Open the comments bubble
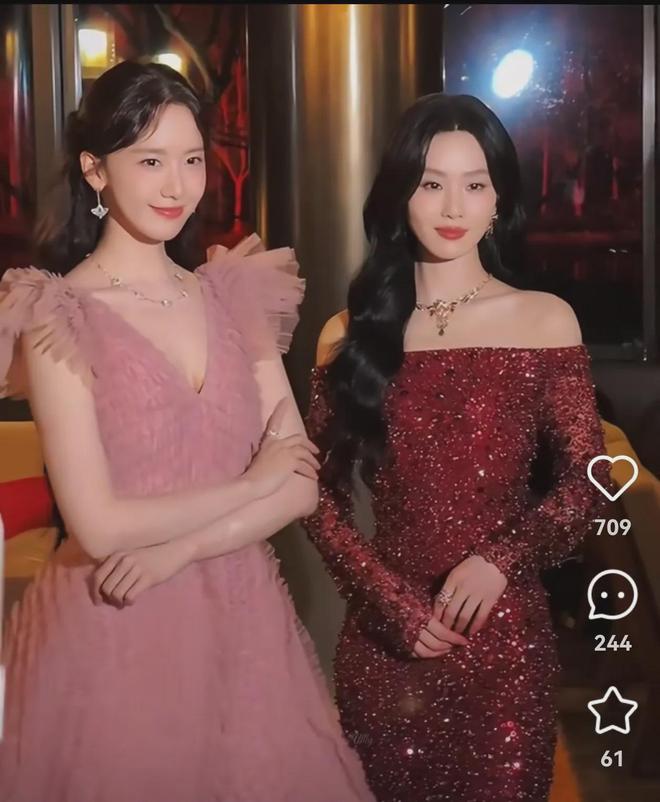Screen dimensions: 660x802 tap(612, 595)
